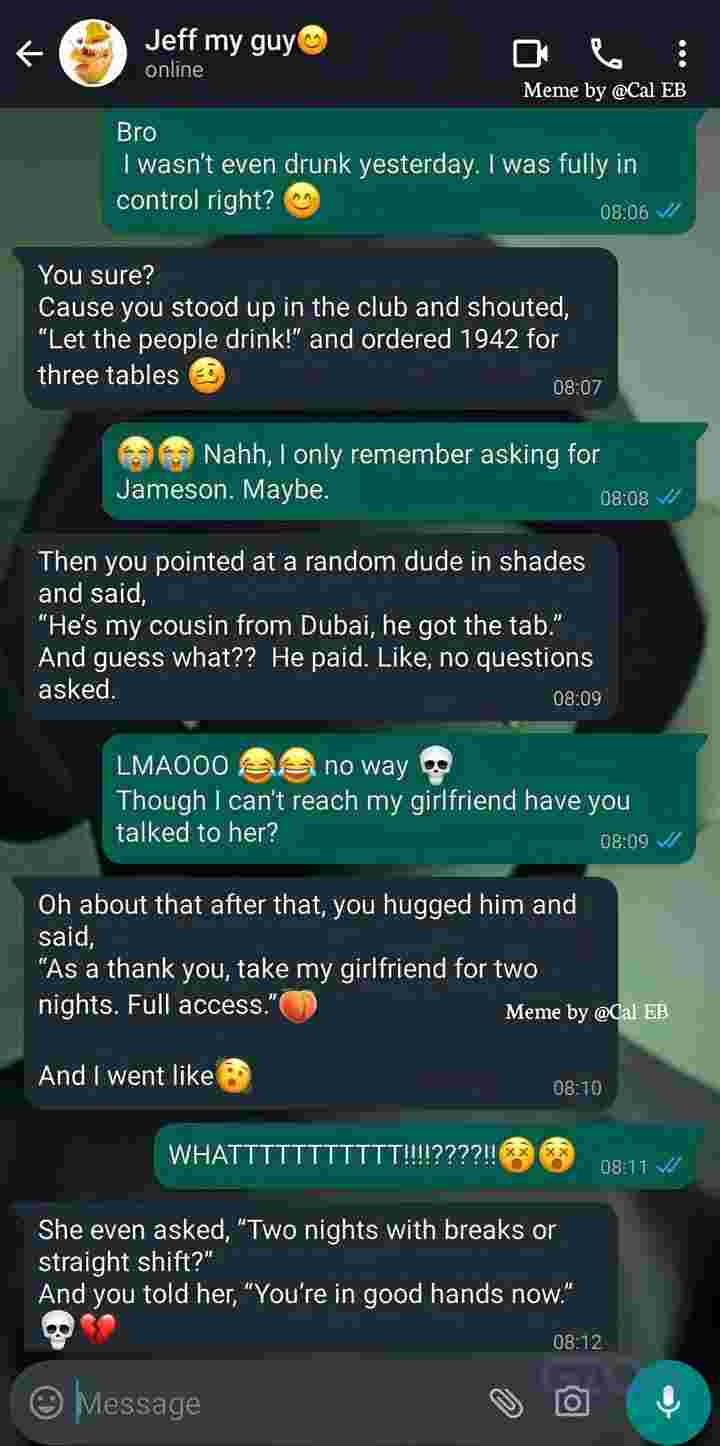The image size is (720, 1446).
Task: Start a video call with Jeff
Action: tap(531, 53)
